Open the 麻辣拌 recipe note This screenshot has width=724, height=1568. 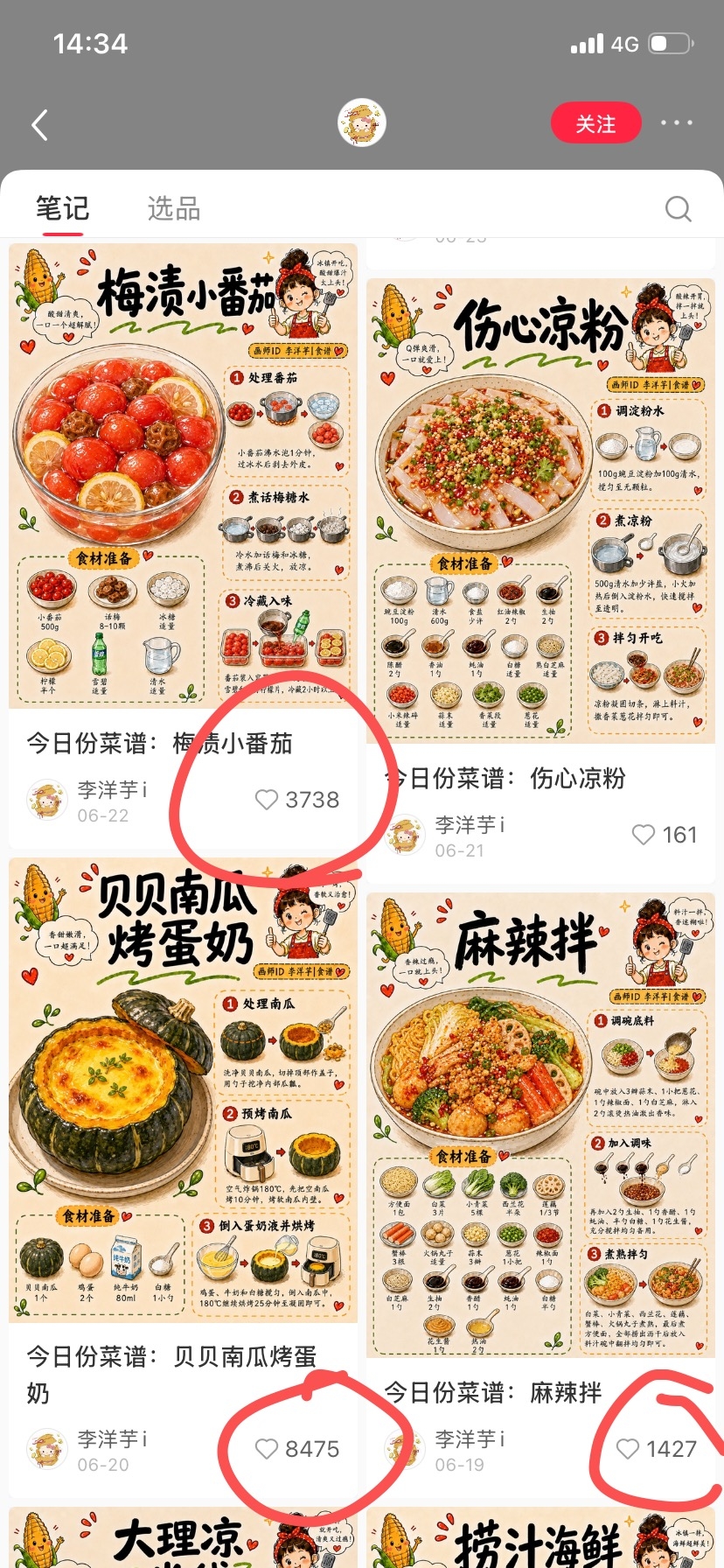(x=540, y=1125)
